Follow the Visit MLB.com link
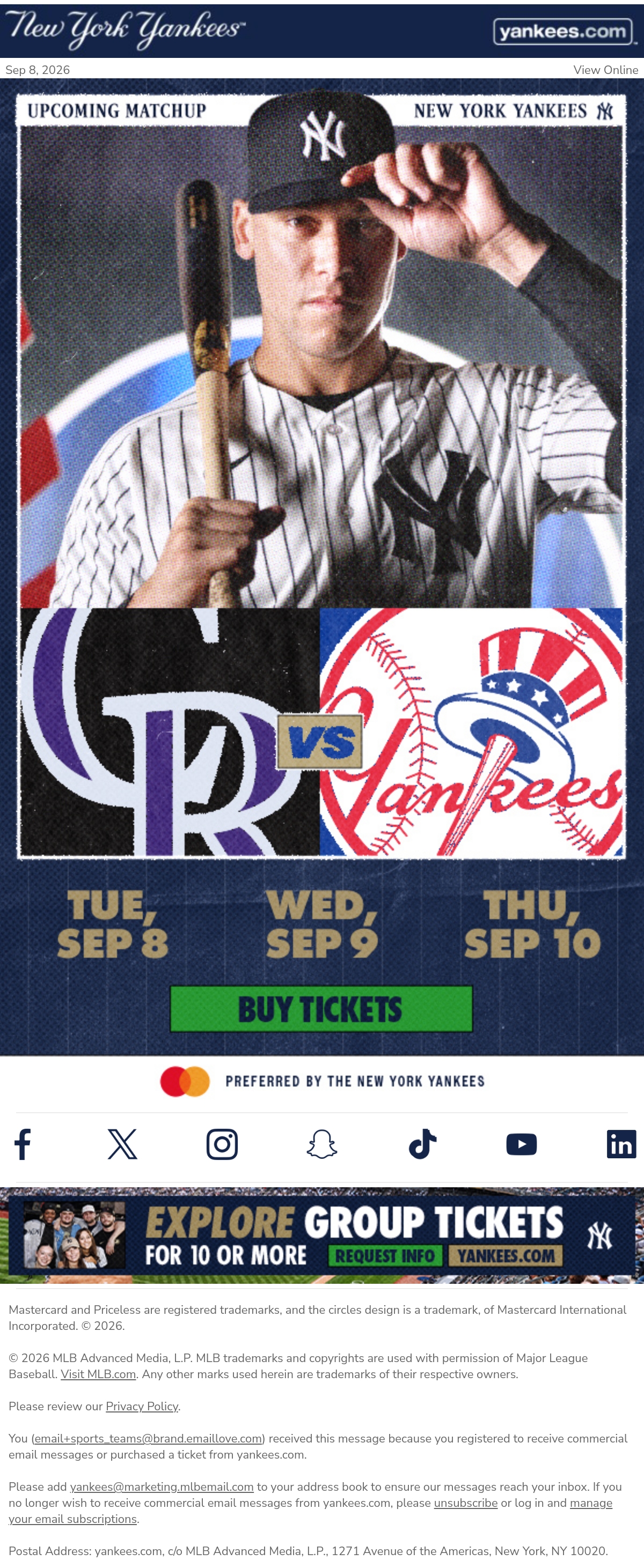This screenshot has width=644, height=1568. (x=98, y=1374)
